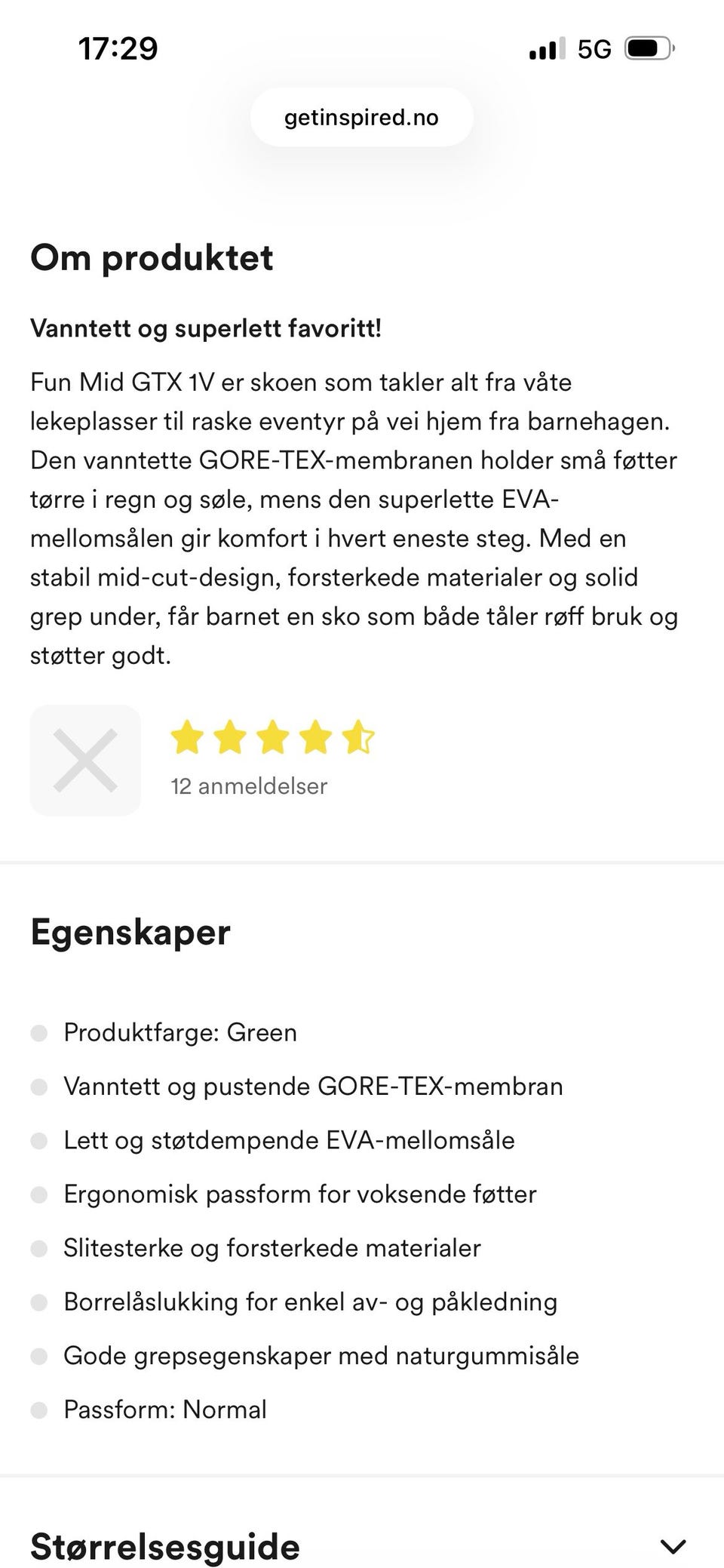724x1568 pixels.
Task: Click the GORE-TEX-membran feature text
Action: pyautogui.click(x=314, y=1087)
